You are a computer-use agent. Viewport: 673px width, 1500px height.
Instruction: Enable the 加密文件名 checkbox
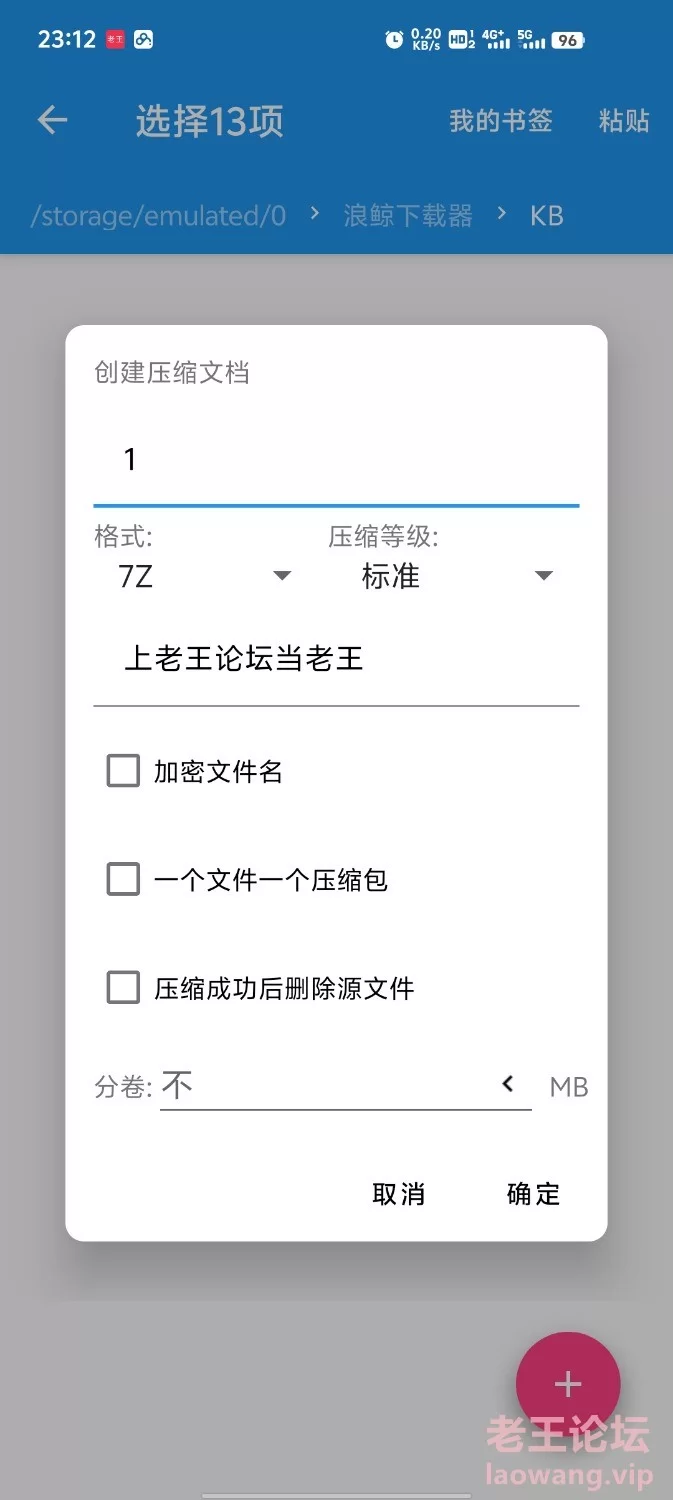tap(123, 771)
